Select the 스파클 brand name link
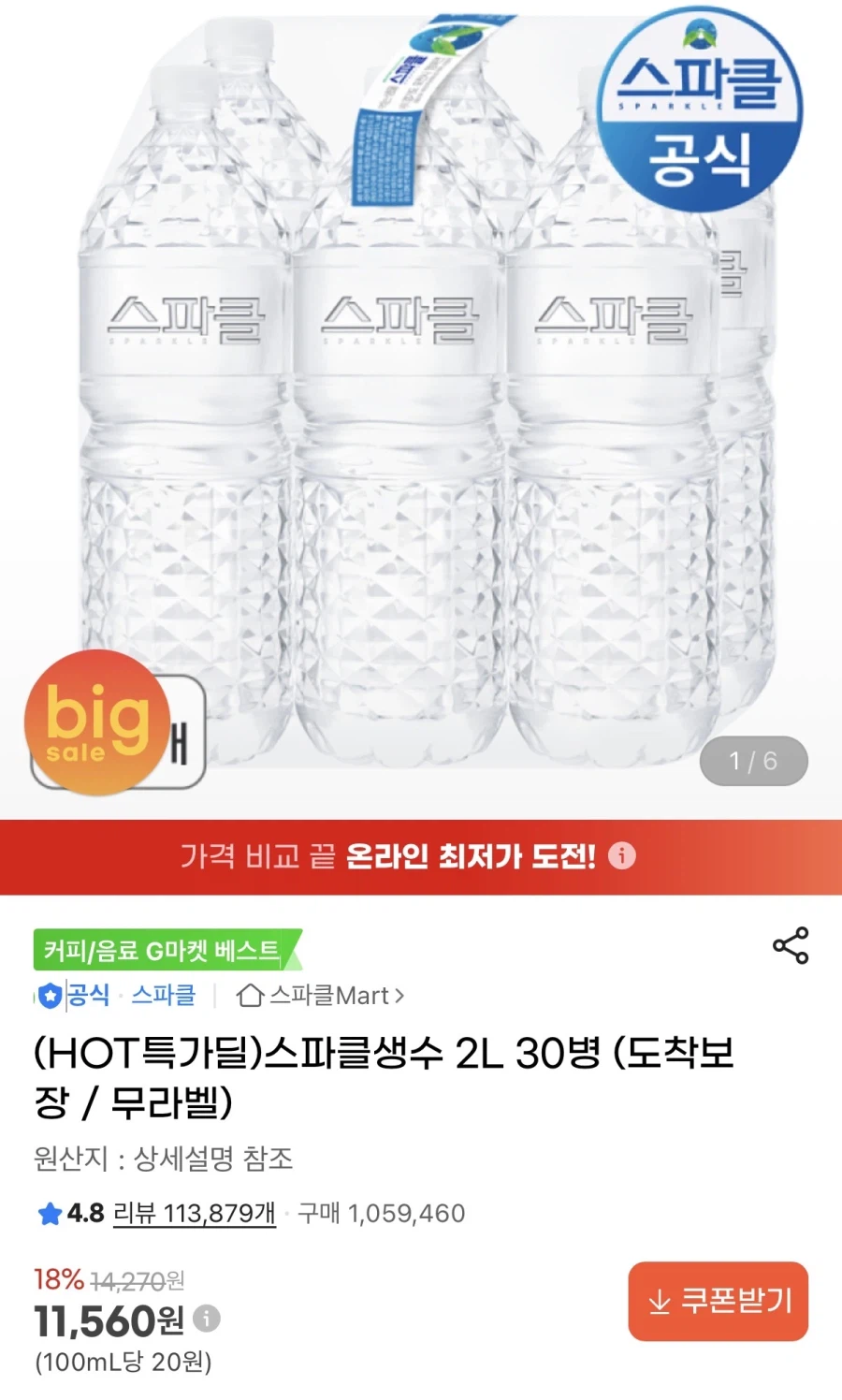842x1400 pixels. click(165, 995)
